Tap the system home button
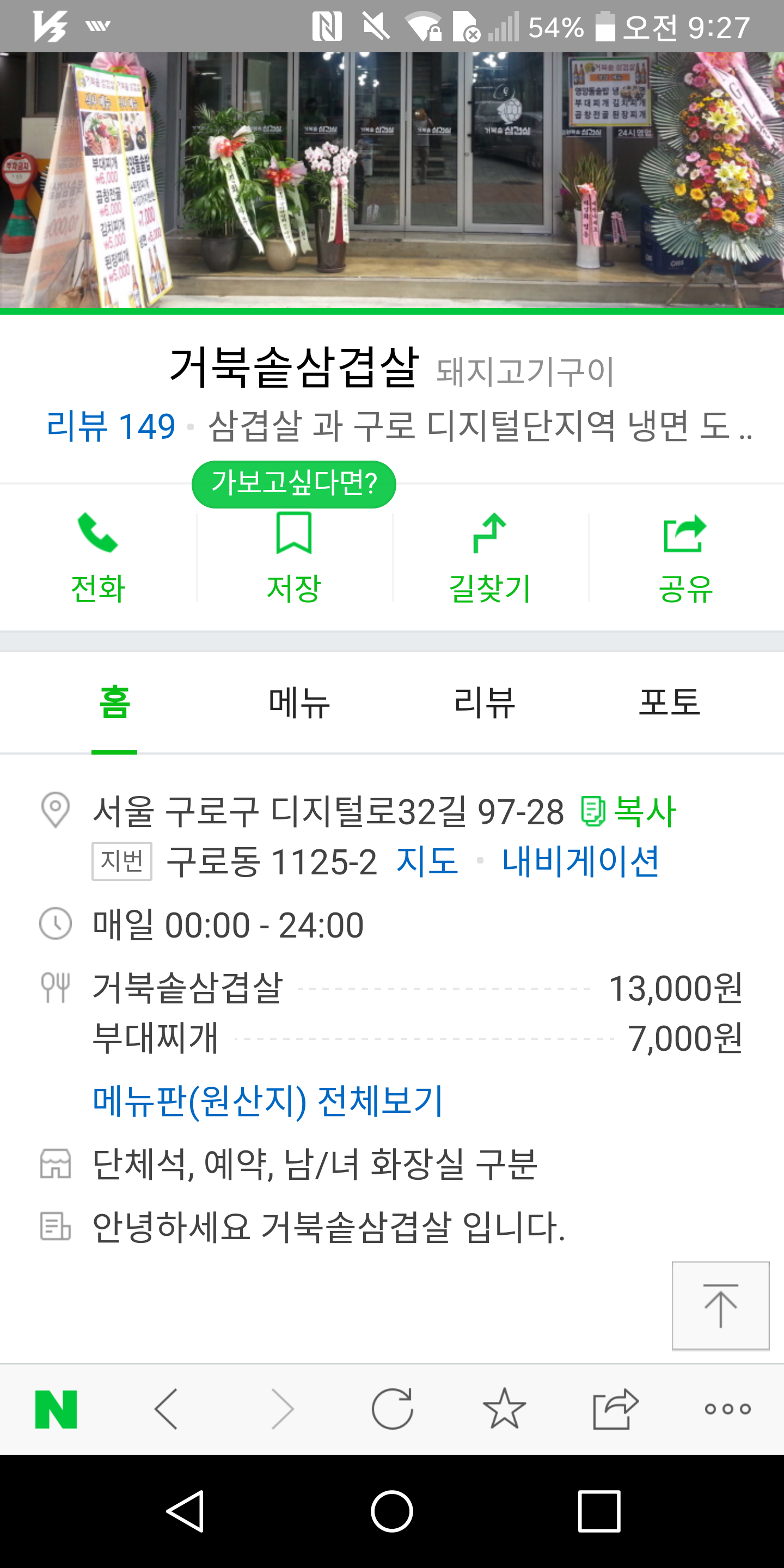The image size is (784, 1568). click(392, 1511)
